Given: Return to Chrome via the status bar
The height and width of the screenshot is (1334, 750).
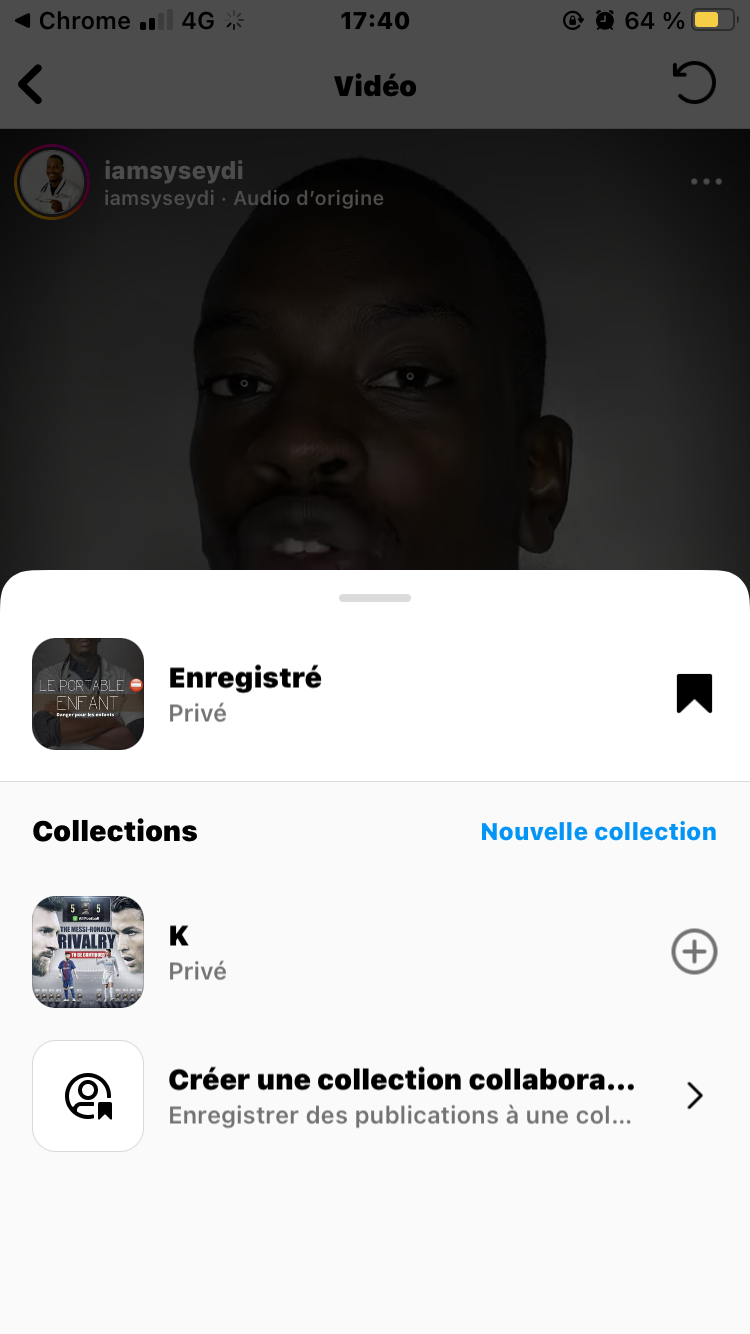Looking at the screenshot, I should coord(70,20).
